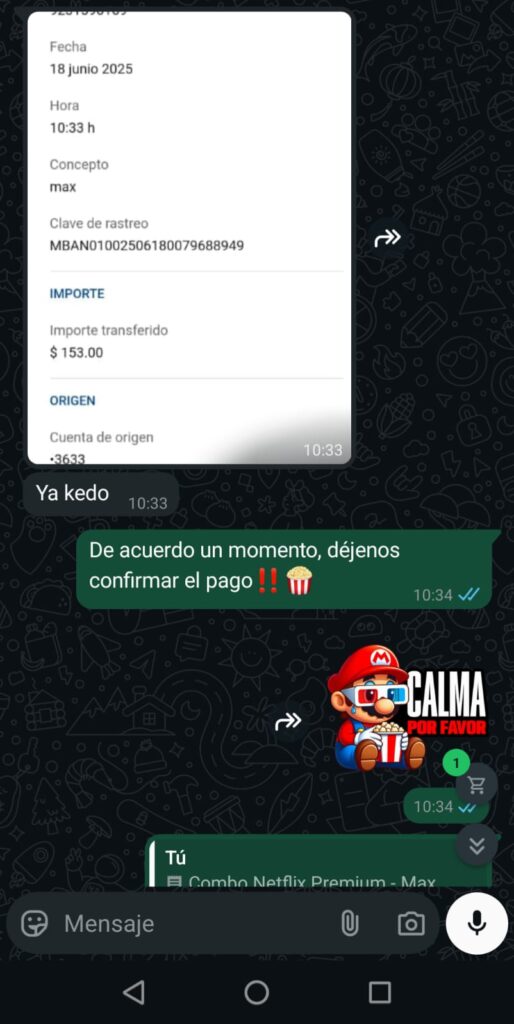Forward the transfer receipt image
Viewport: 514px width, 1024px height.
click(x=387, y=238)
